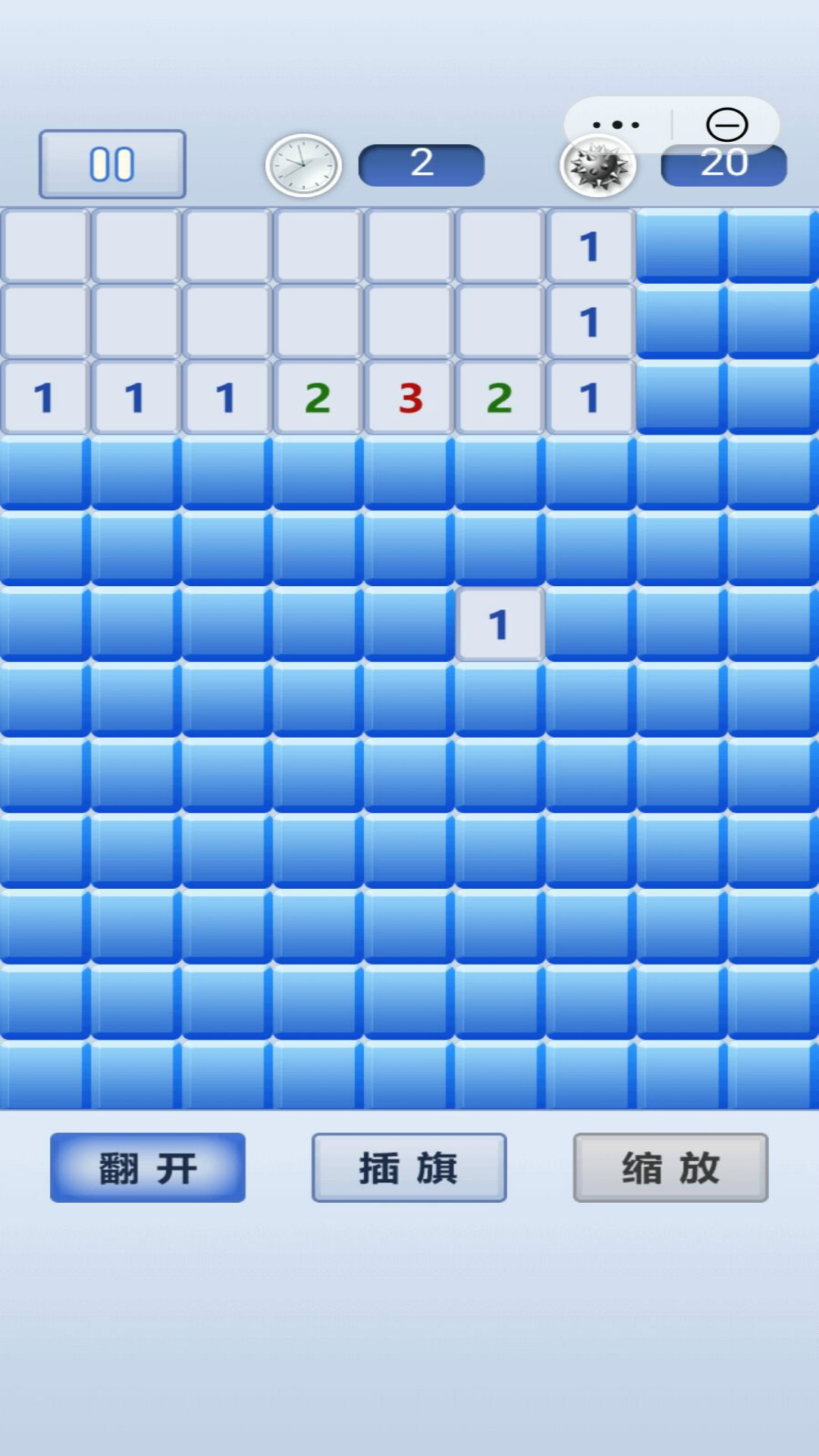Select the 翻开 reveal mode
Image resolution: width=819 pixels, height=1456 pixels.
click(x=148, y=1167)
